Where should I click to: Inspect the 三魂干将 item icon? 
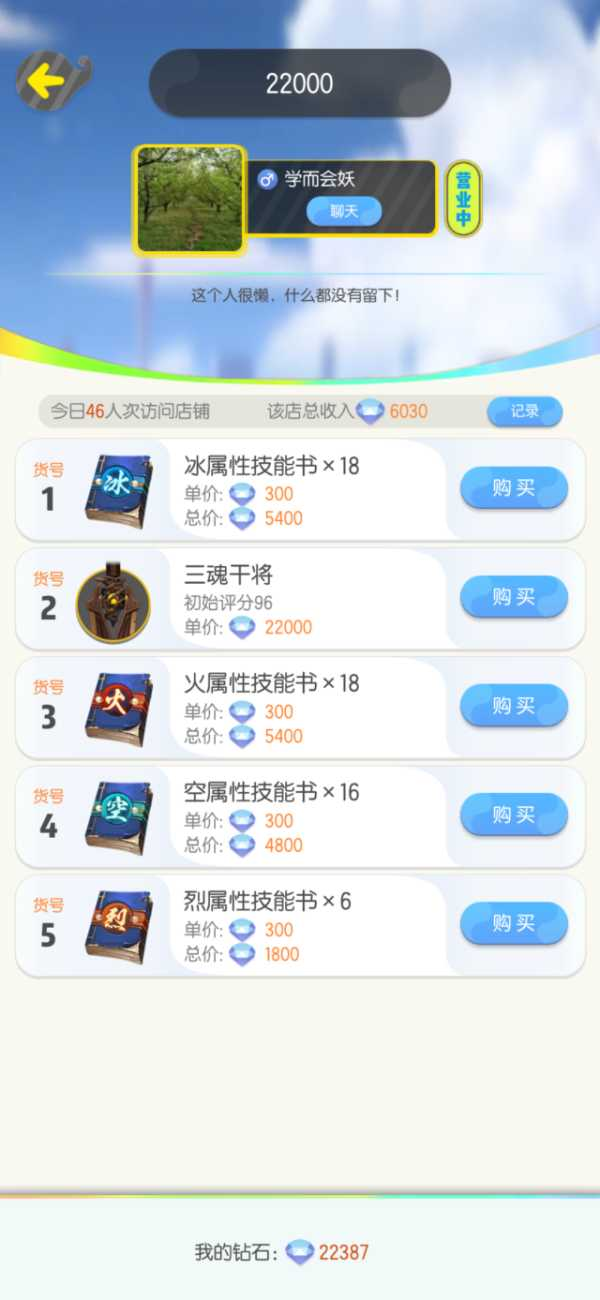[113, 603]
